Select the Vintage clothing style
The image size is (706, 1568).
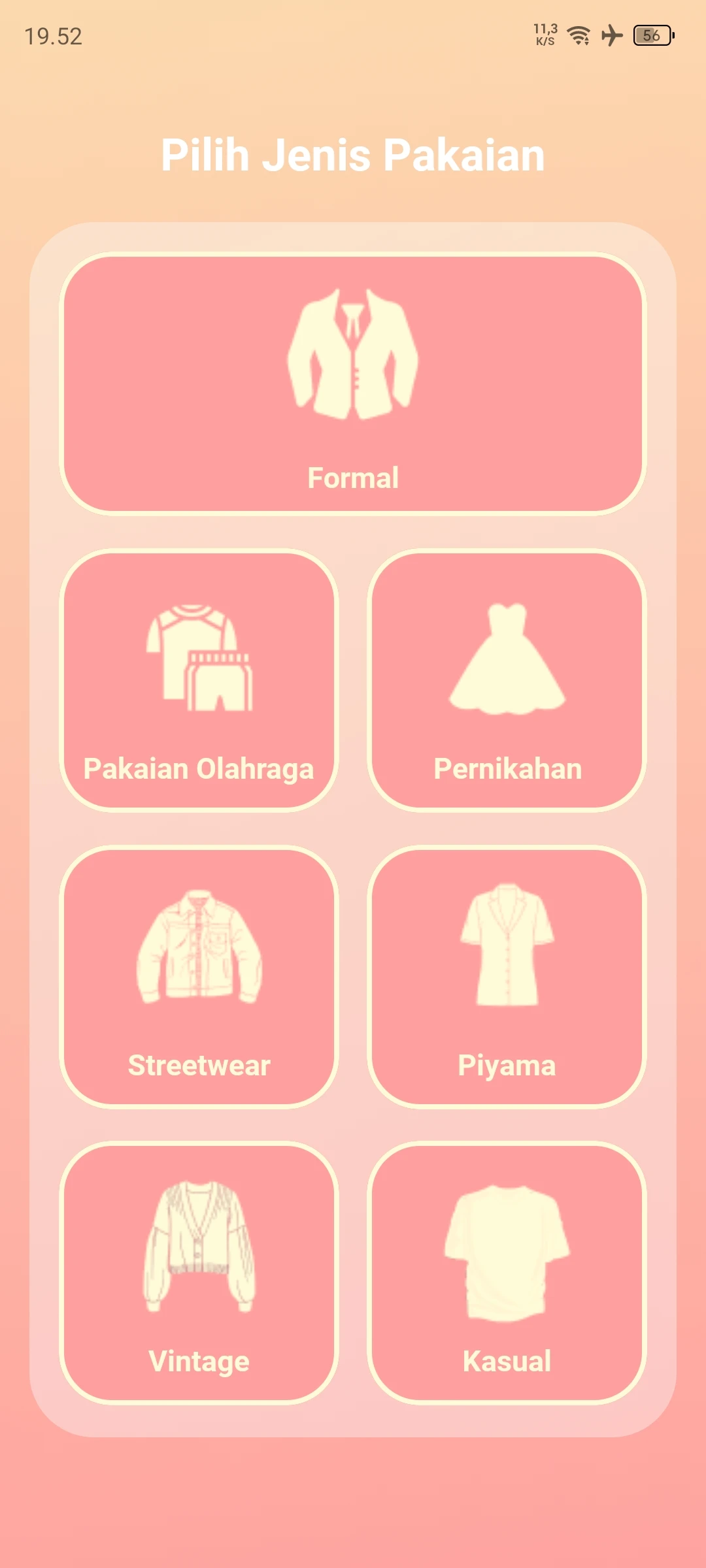point(199,1273)
